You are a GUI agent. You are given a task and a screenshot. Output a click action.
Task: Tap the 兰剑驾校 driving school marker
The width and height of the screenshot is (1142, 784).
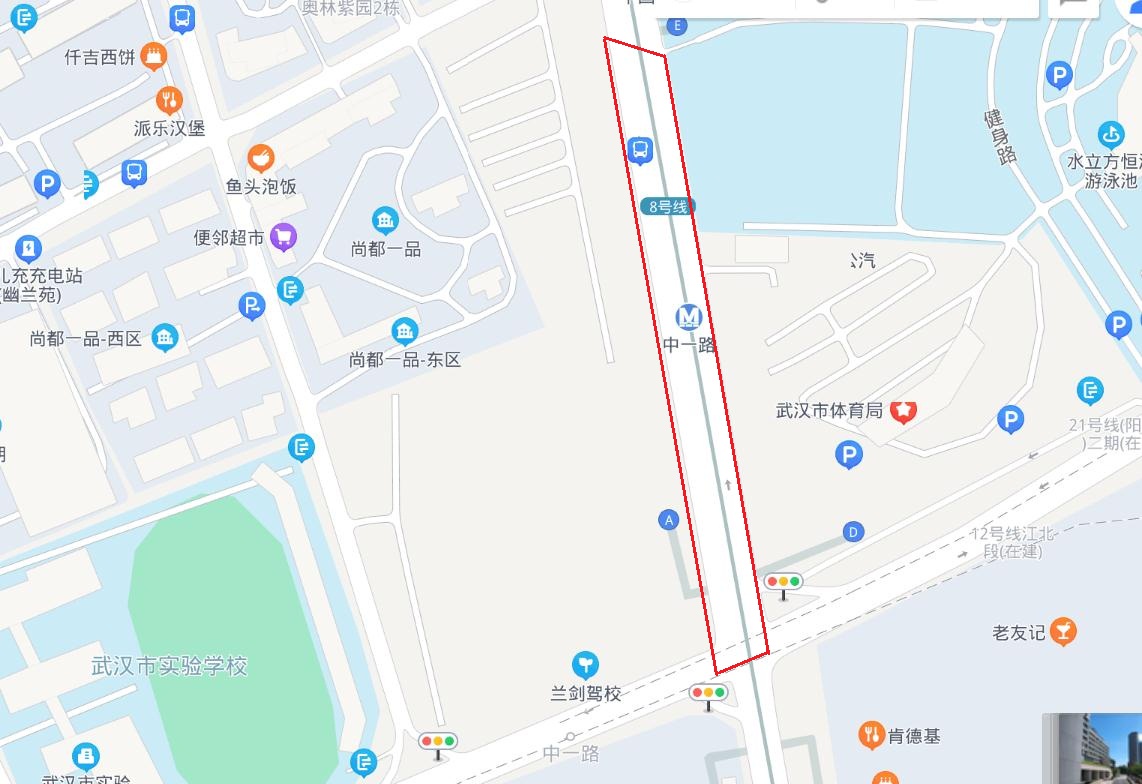click(x=586, y=665)
